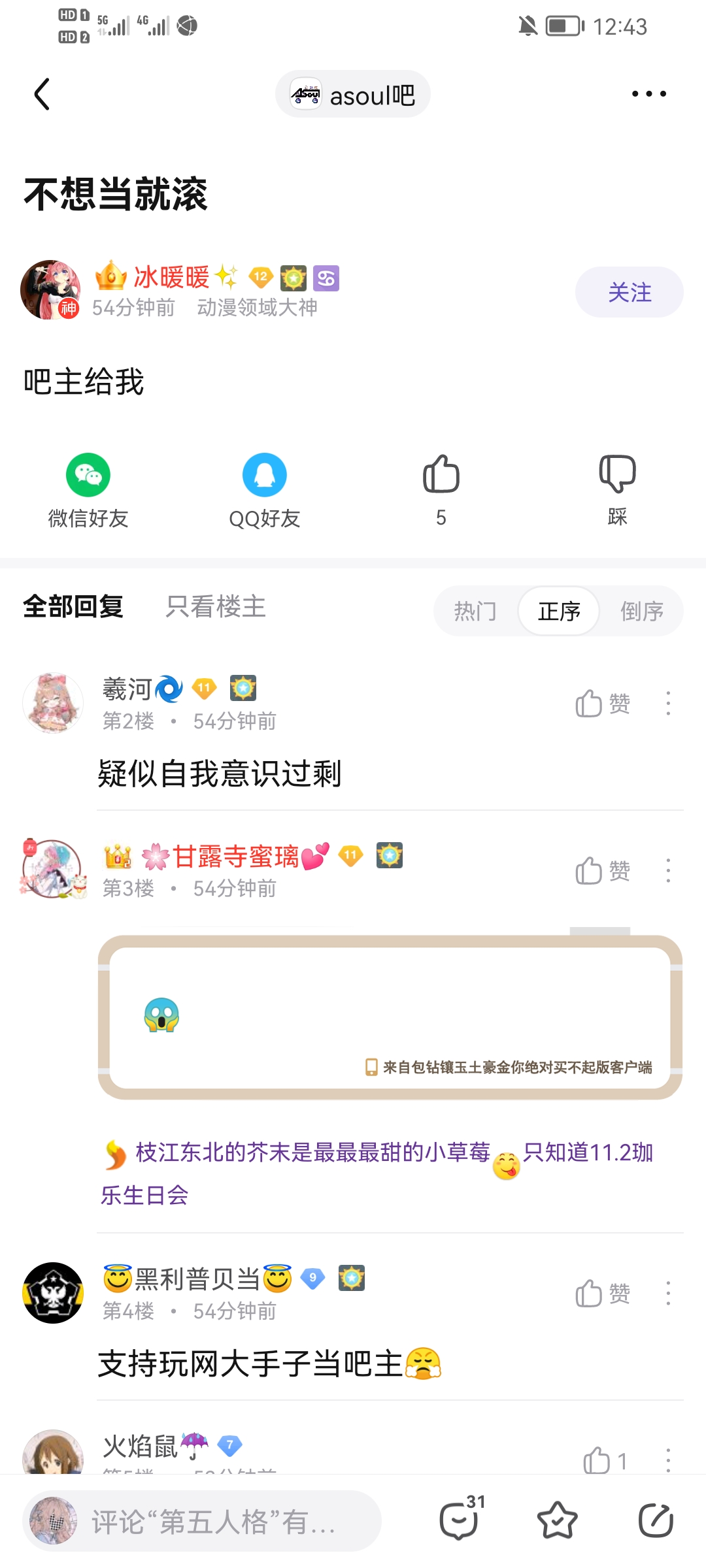706x1568 pixels.
Task: Like 黑利普贝当's fourth-floor reply
Action: click(x=602, y=1293)
